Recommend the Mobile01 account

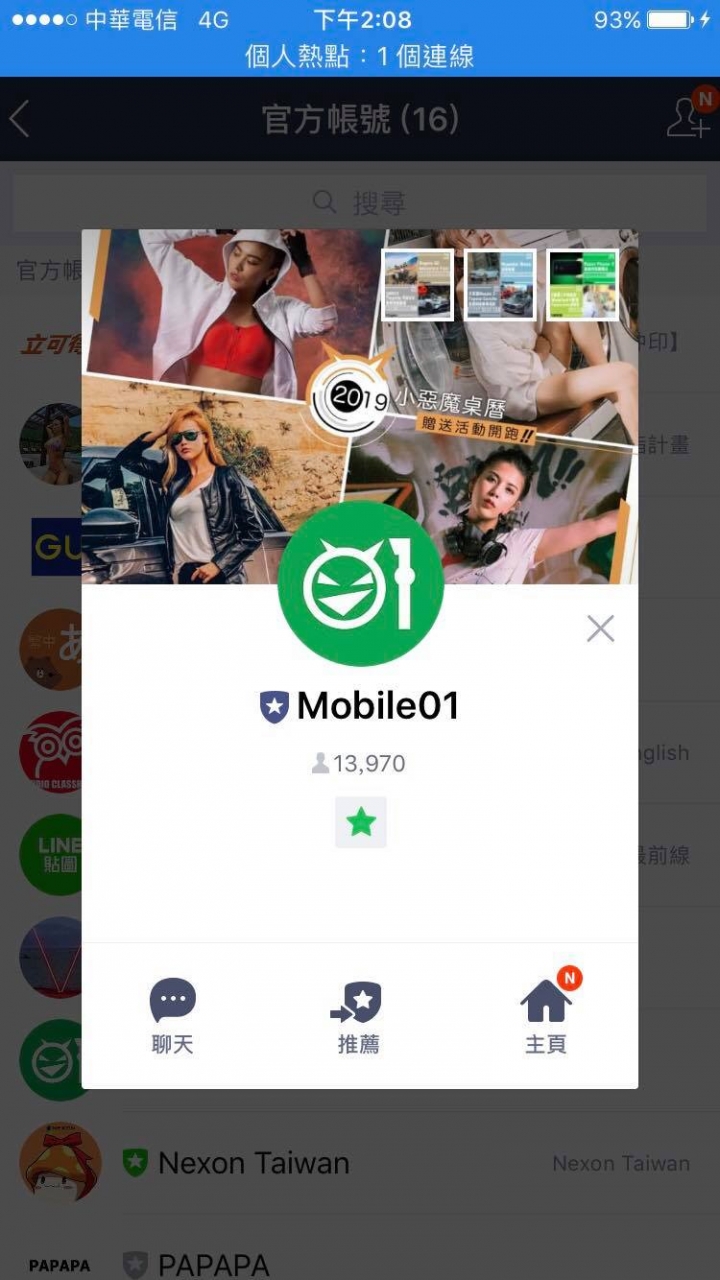point(359,1015)
